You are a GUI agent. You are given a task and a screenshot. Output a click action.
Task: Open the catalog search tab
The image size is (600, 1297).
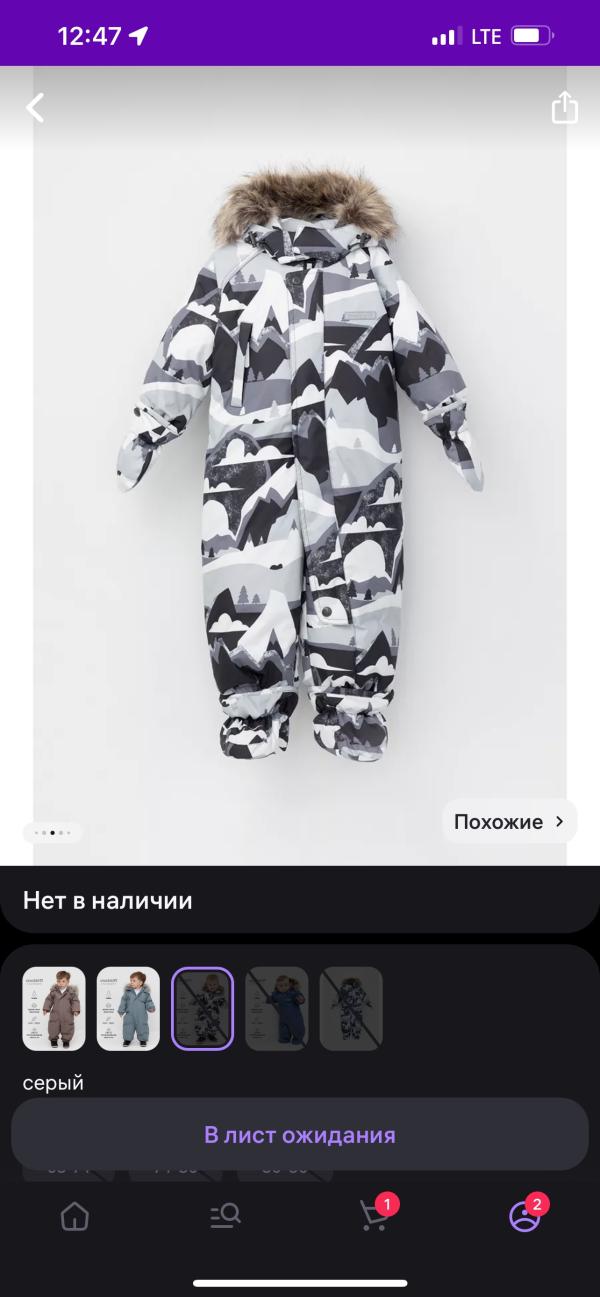point(225,1216)
